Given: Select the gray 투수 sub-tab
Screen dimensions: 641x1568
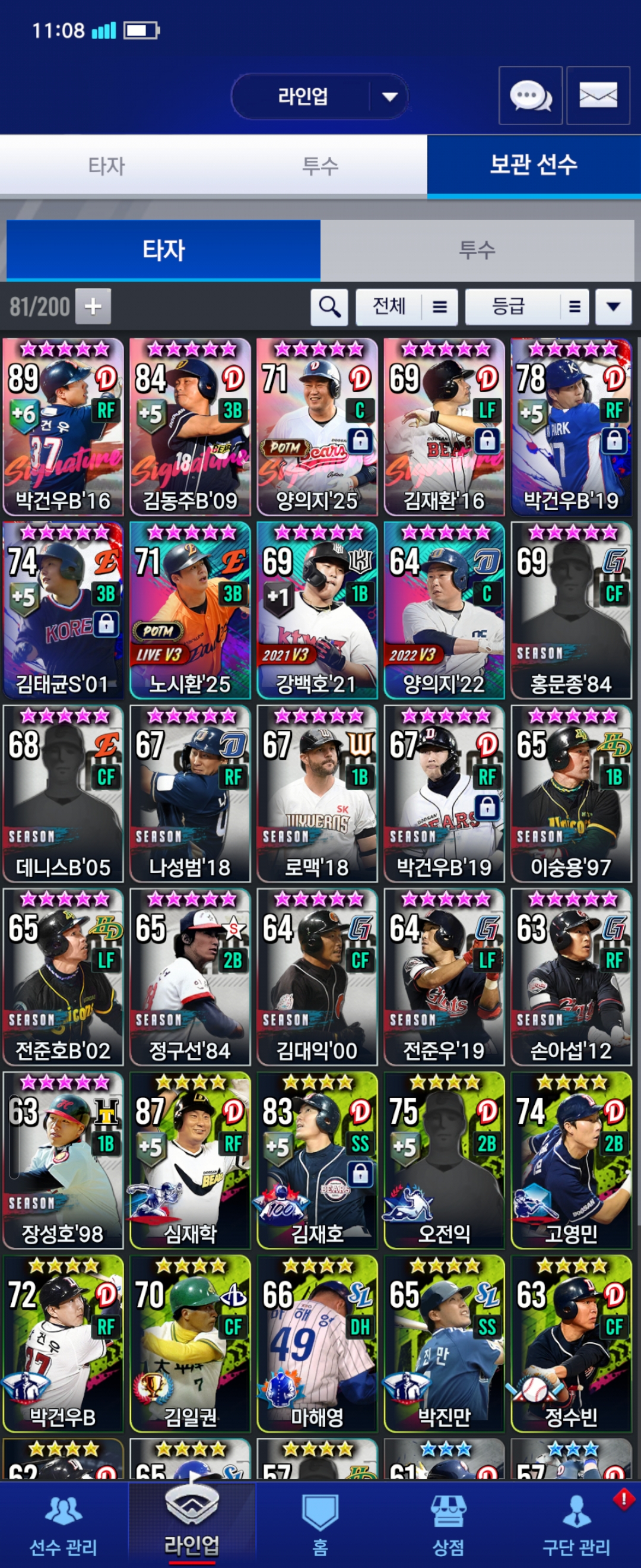Looking at the screenshot, I should [x=477, y=249].
